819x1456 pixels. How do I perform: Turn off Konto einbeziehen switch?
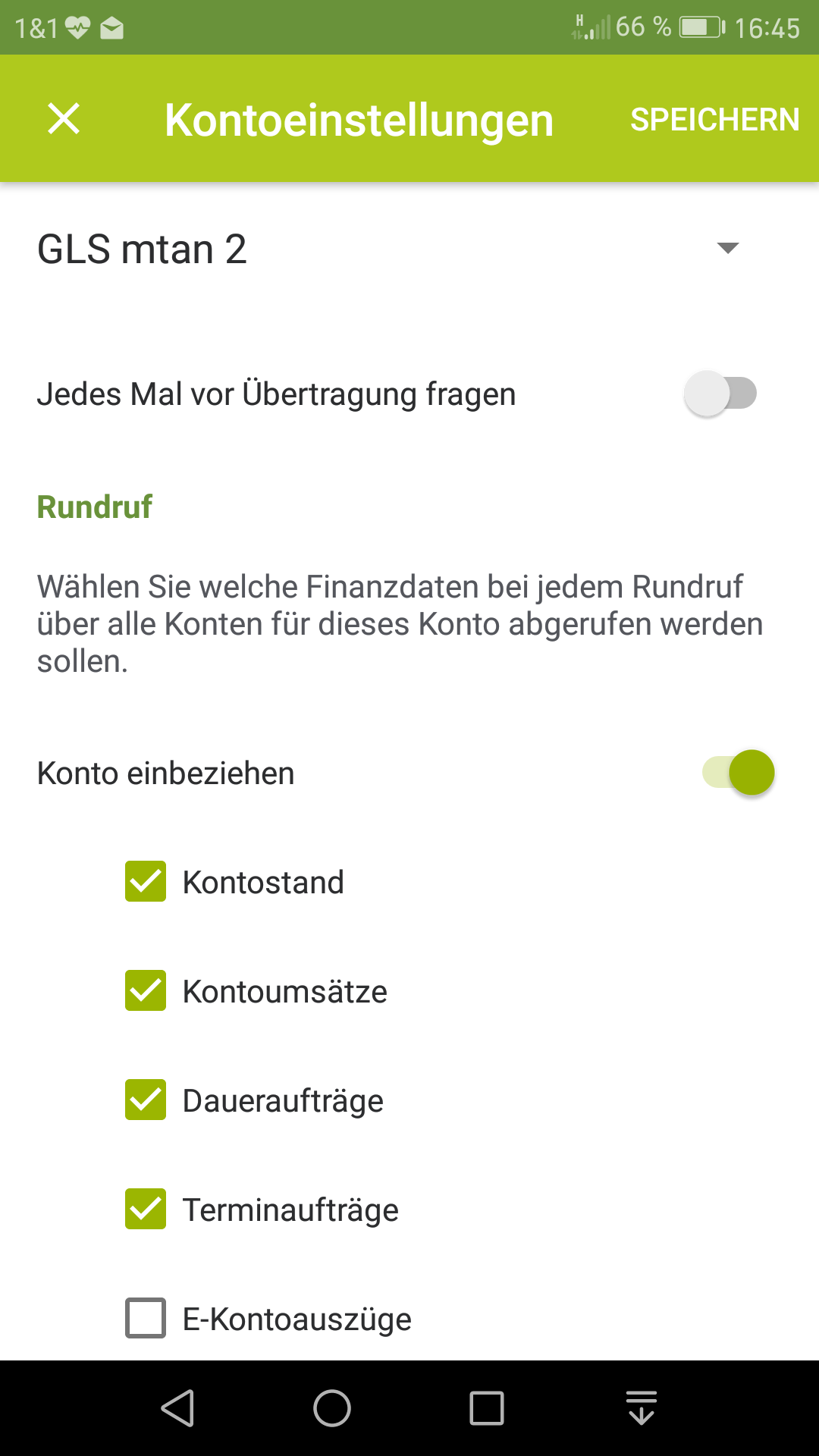[x=739, y=773]
